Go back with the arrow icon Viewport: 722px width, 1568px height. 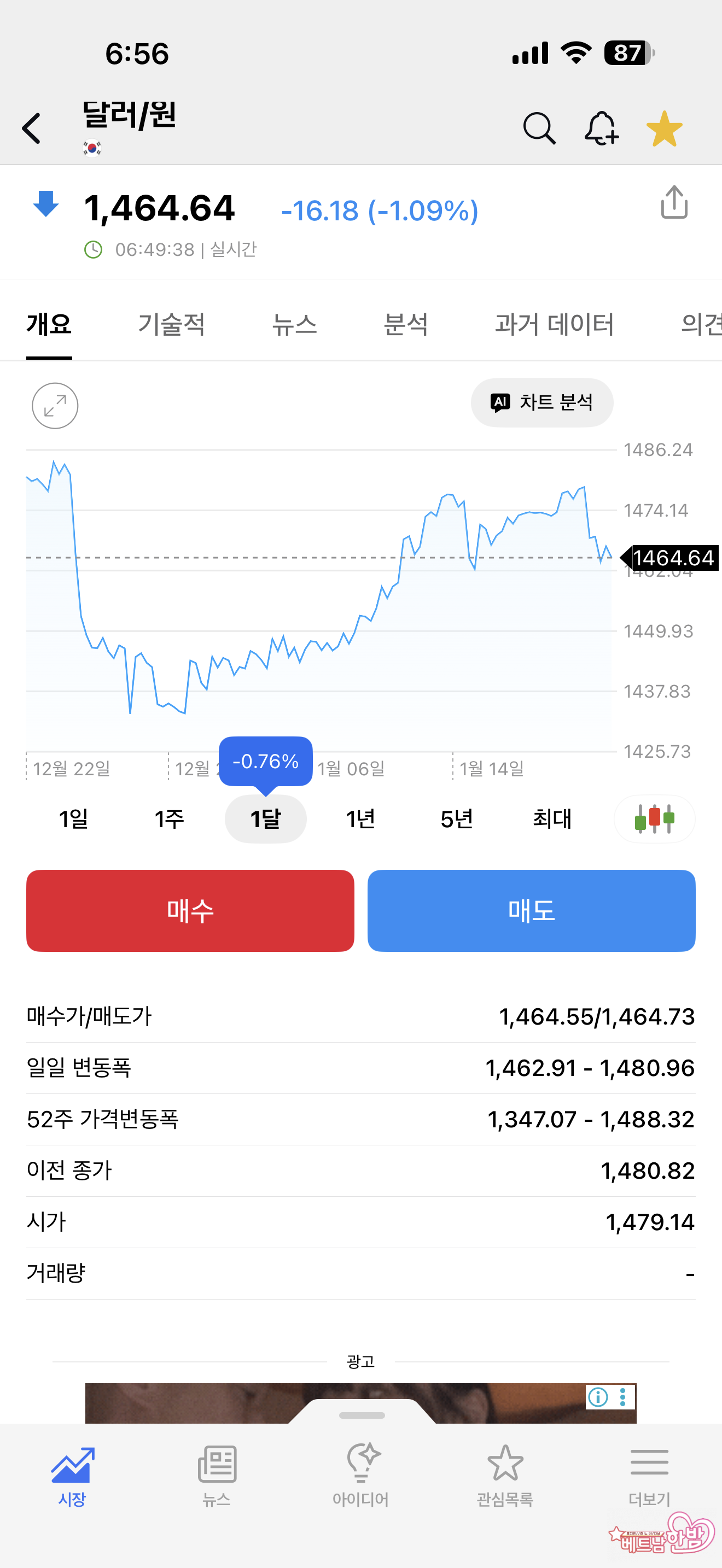tap(32, 128)
